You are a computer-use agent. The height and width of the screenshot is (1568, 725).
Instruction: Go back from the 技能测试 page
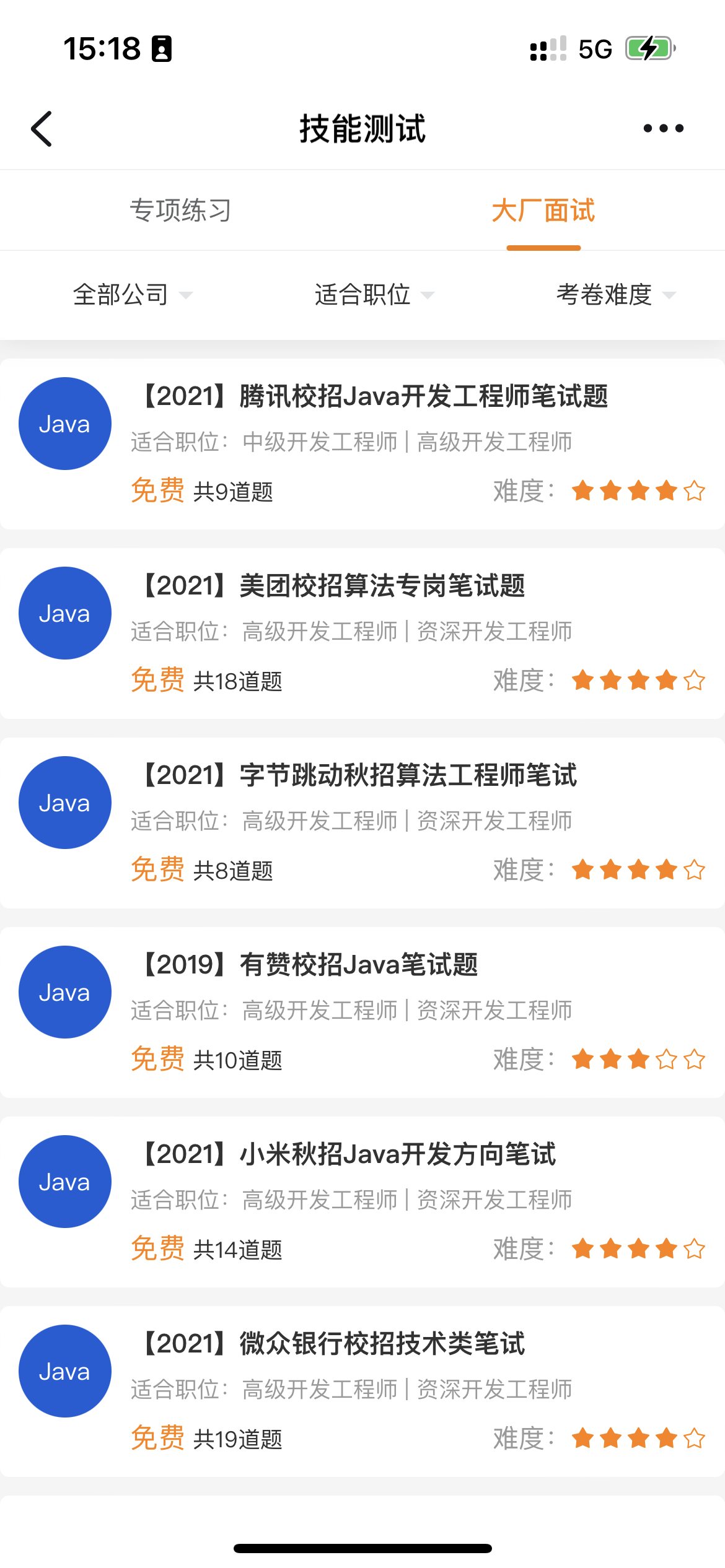point(42,129)
